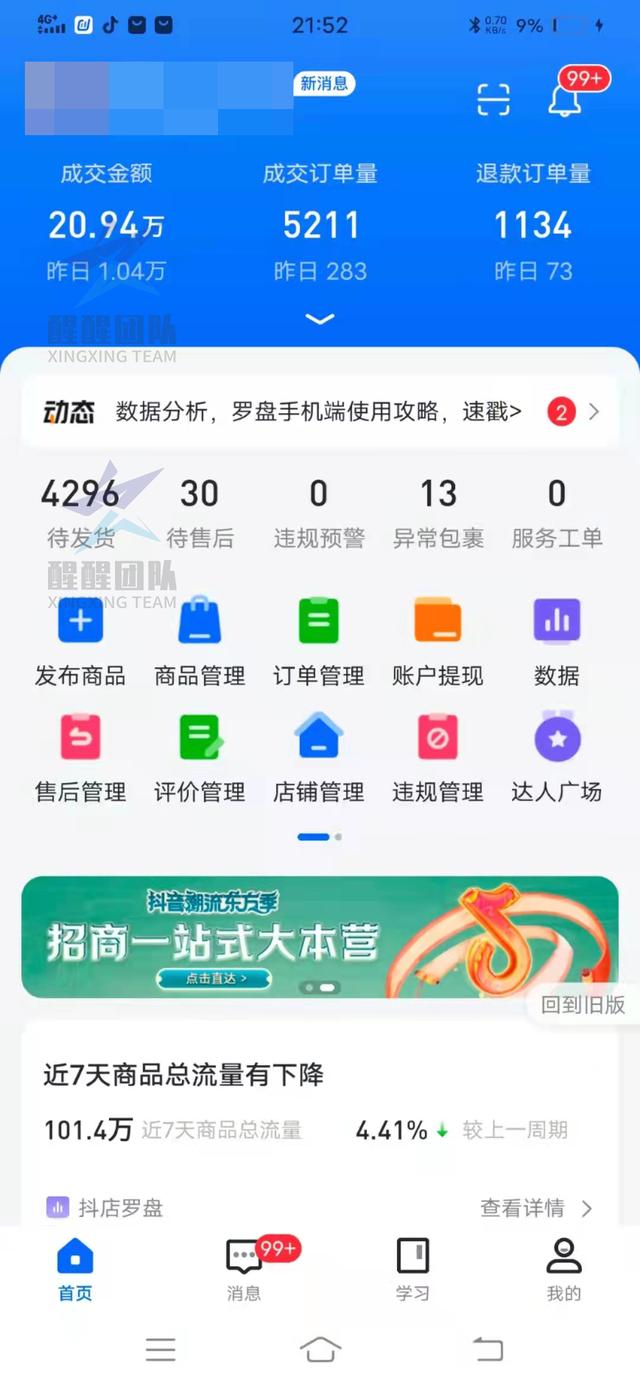Open 违规管理
This screenshot has height=1387, width=640.
(438, 758)
